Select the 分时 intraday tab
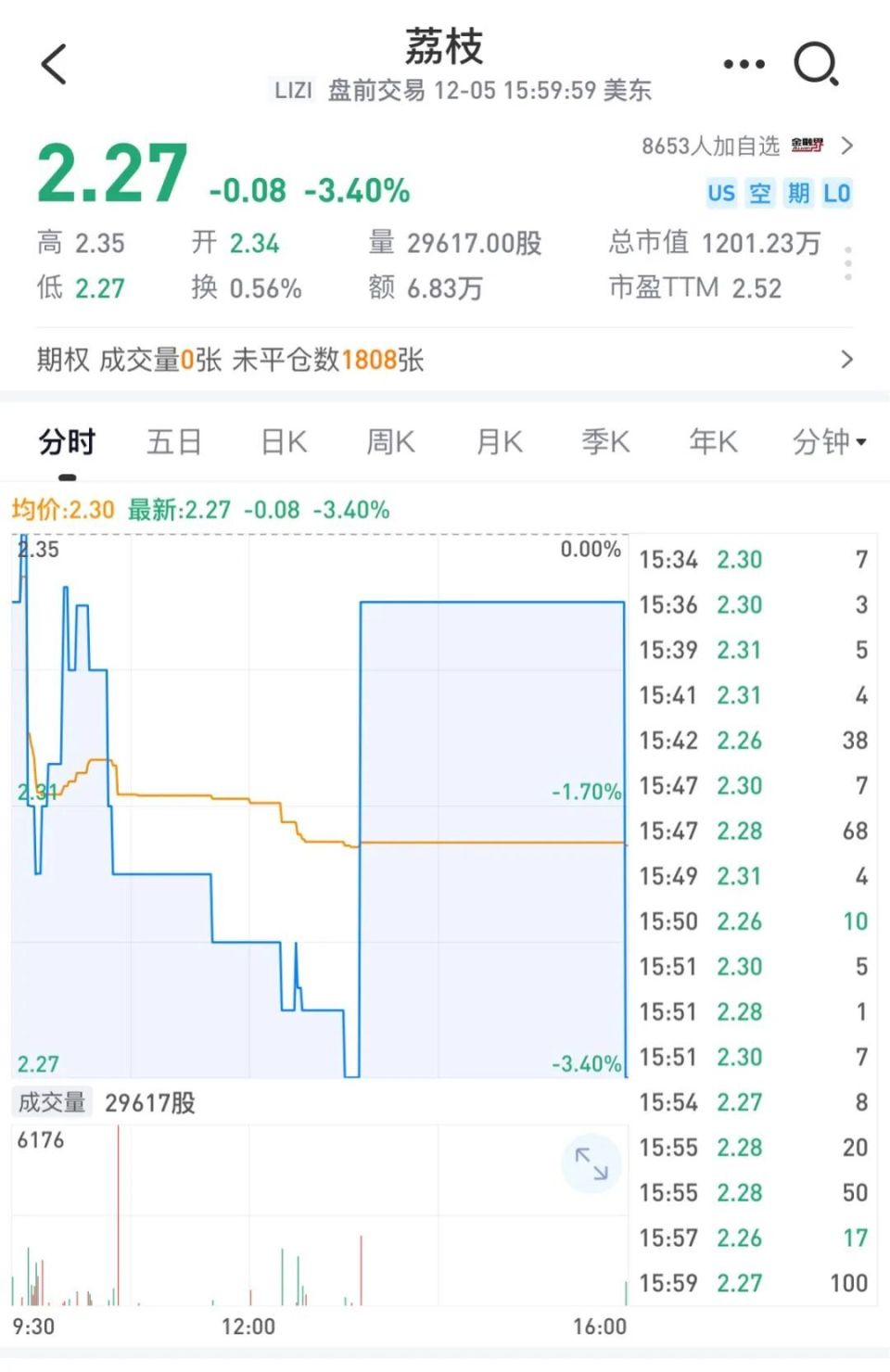Image resolution: width=890 pixels, height=1372 pixels. click(67, 442)
